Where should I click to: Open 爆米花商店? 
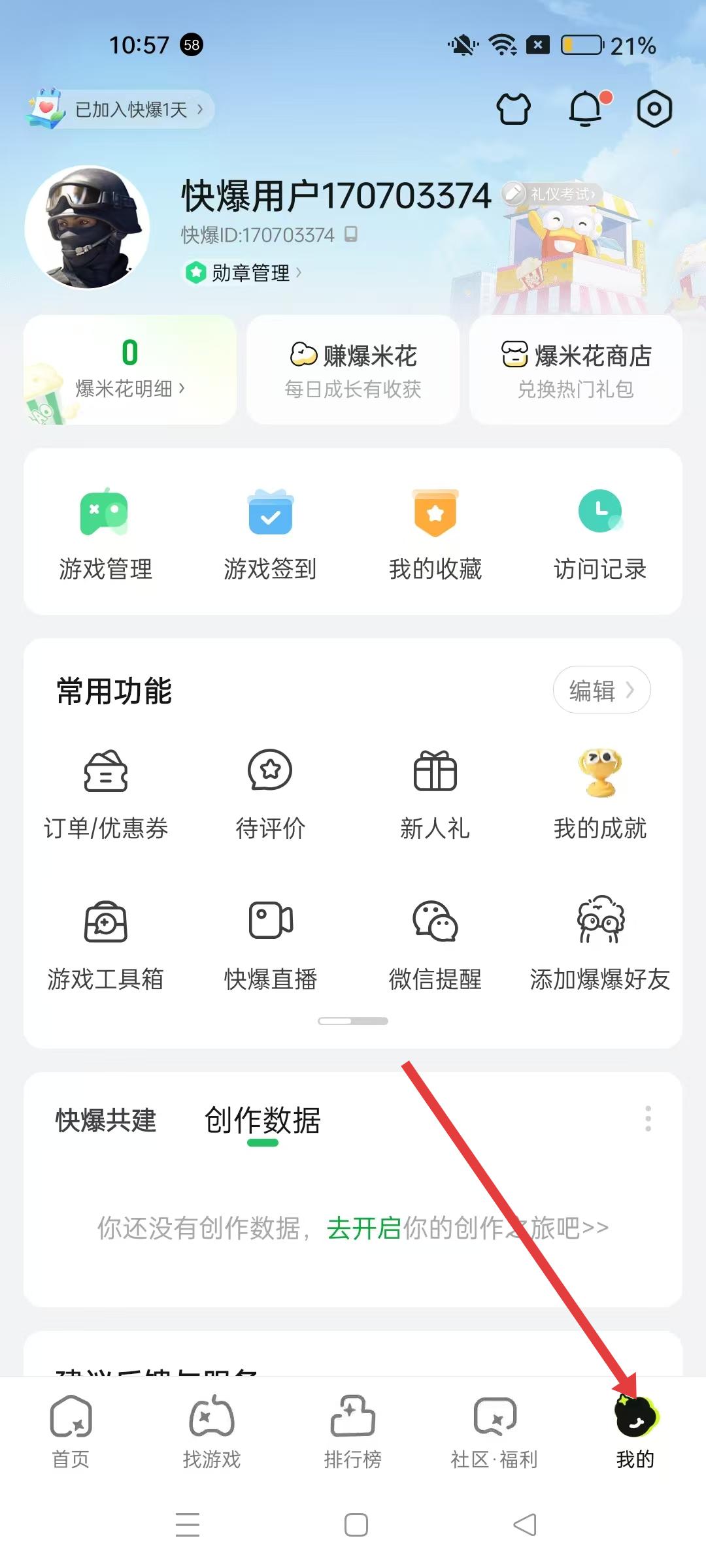pyautogui.click(x=576, y=370)
